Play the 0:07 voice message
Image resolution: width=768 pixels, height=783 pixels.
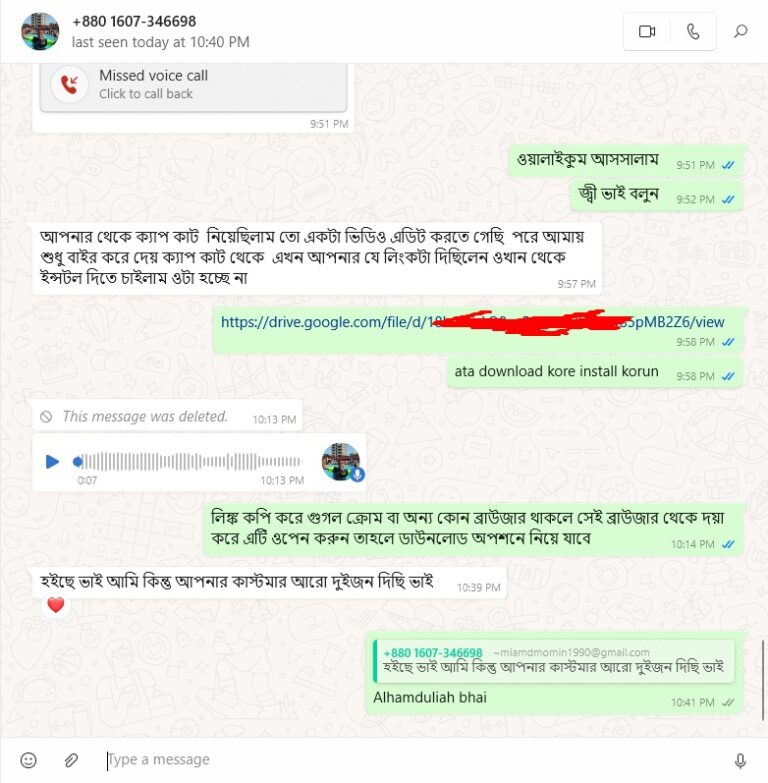52,461
